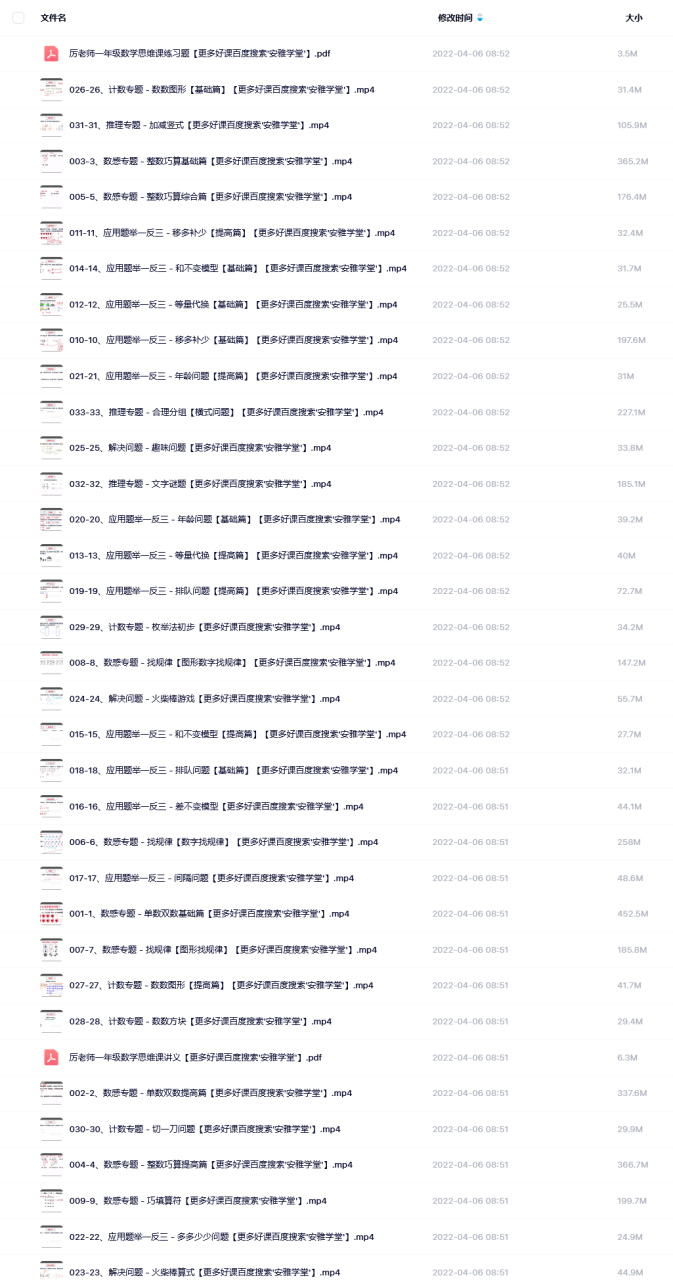Open video 005-5 整数巧算综合篇
Image resolution: width=673 pixels, height=1280 pixels.
pyautogui.click(x=210, y=197)
